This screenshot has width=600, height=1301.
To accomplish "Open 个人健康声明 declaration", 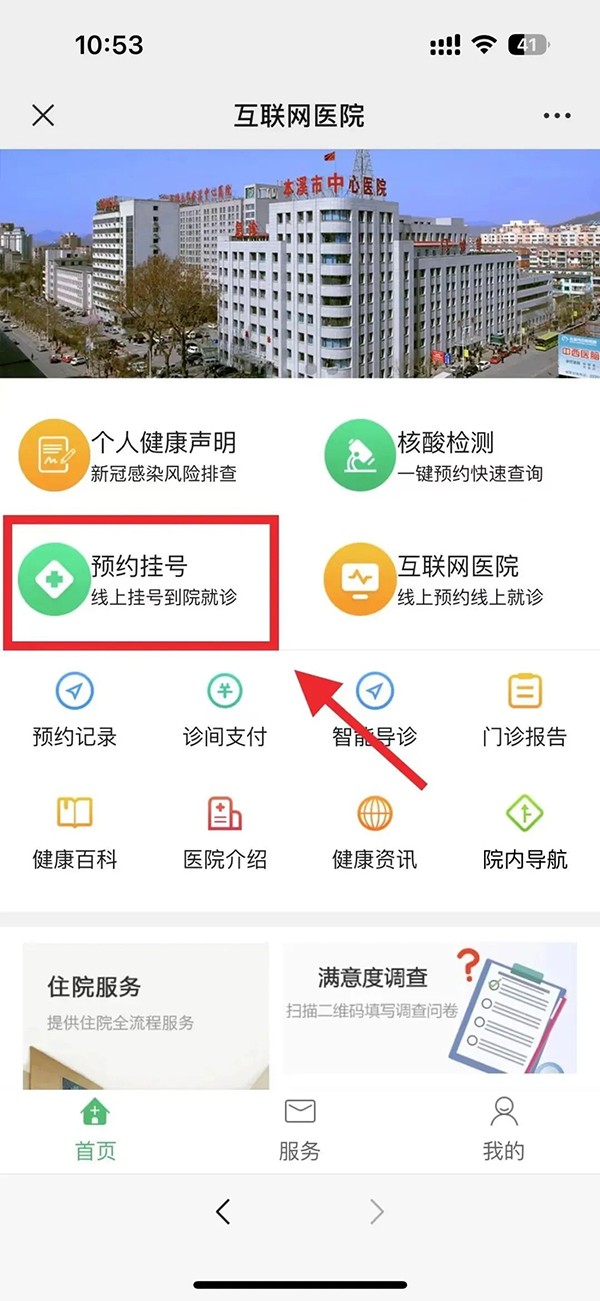I will pos(130,456).
